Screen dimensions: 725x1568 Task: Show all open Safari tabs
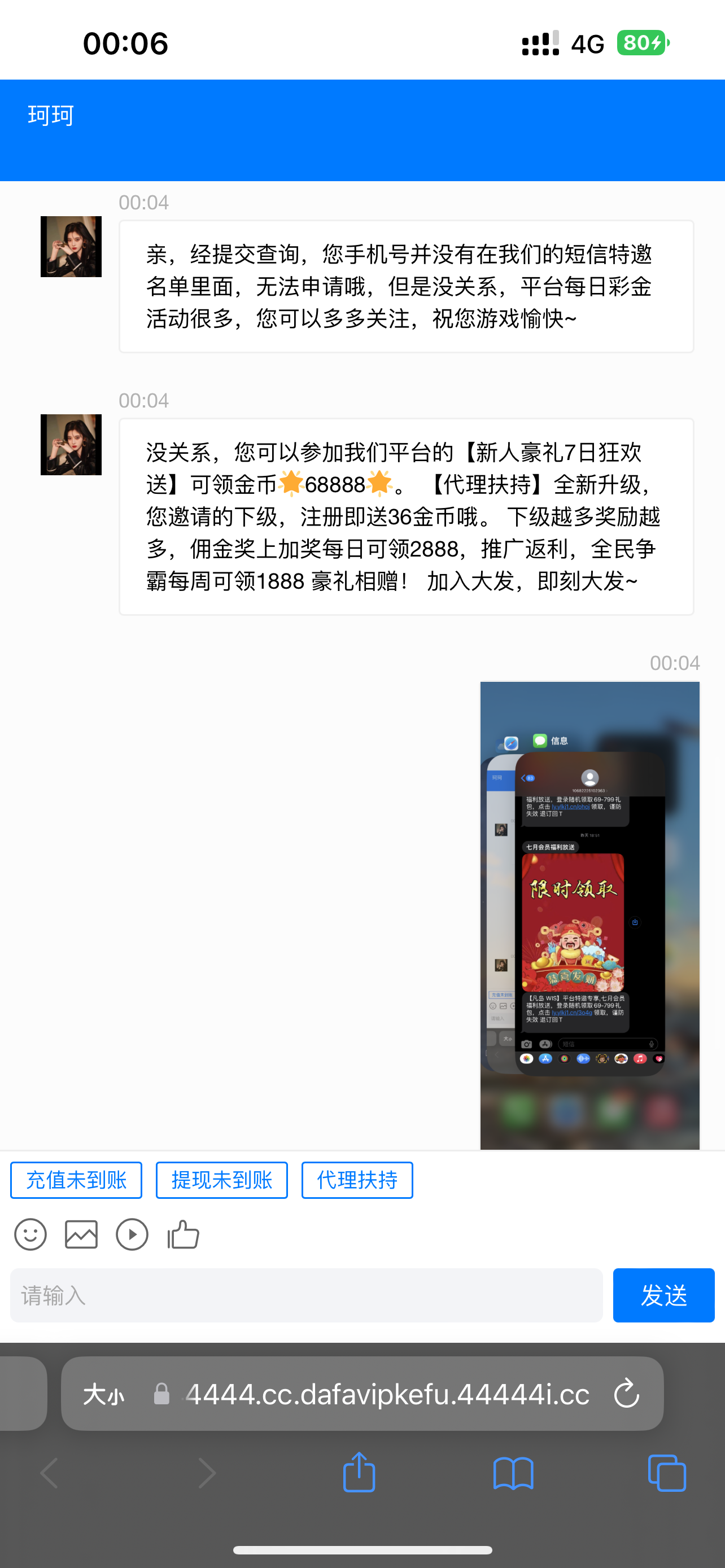point(667,1473)
